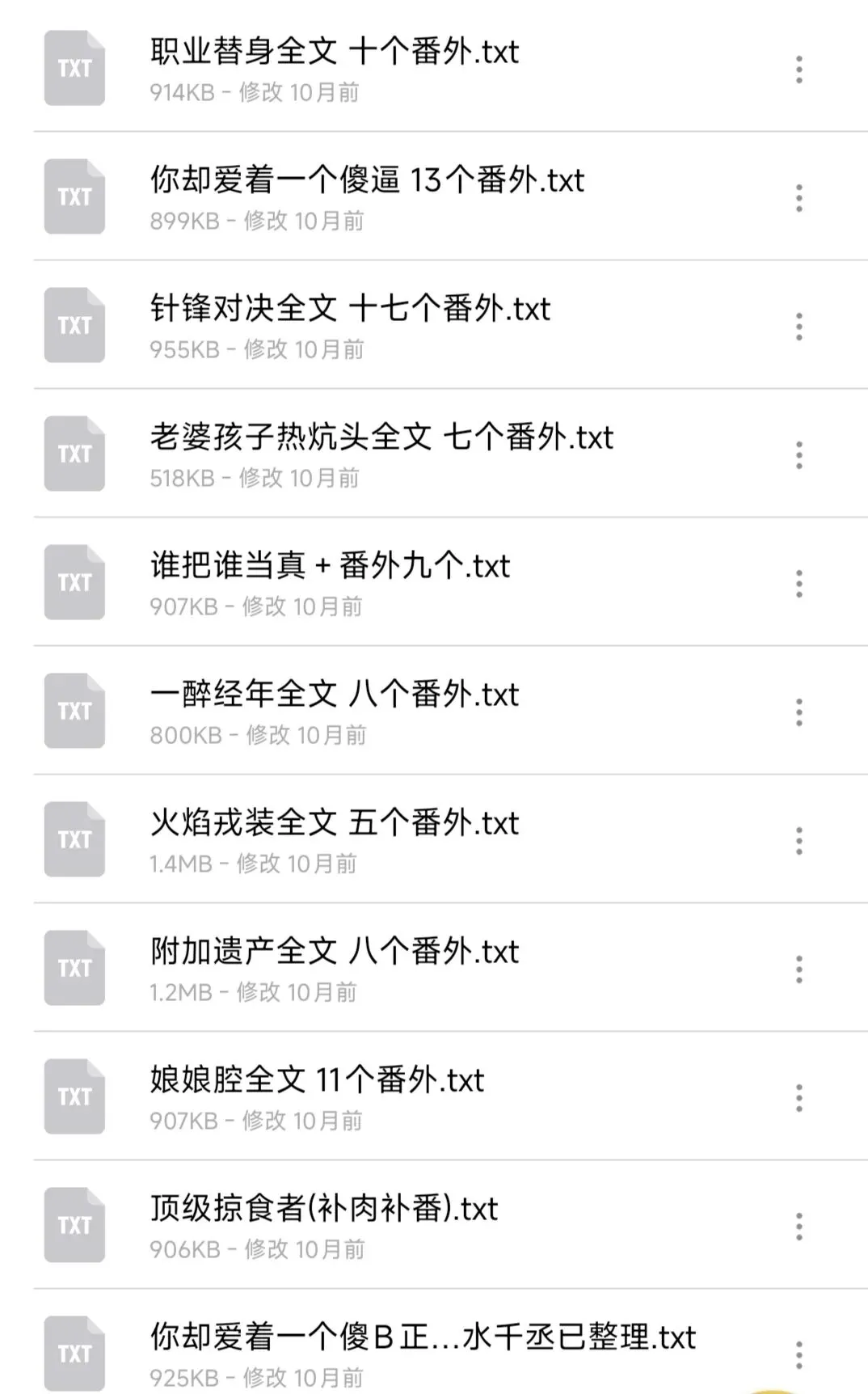Viewport: 868px width, 1394px height.
Task: Open file 火焰戎装全文 五个番外.txt
Action: pos(334,824)
